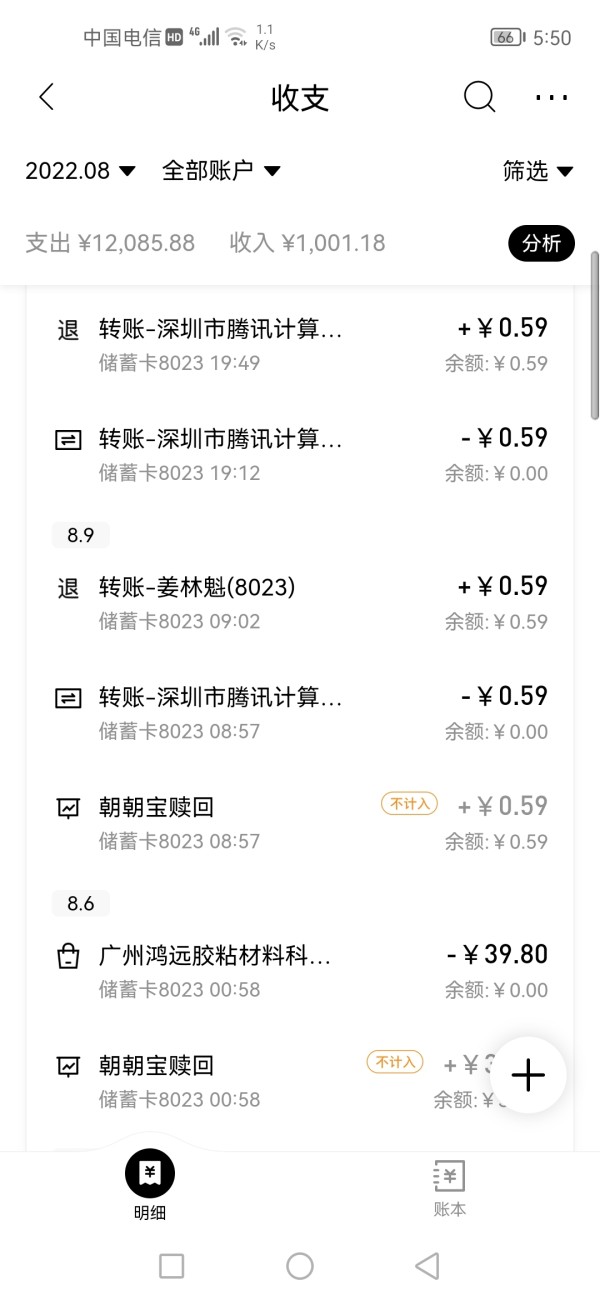600x1300 pixels.
Task: Open the 深圳市腾讯 transfer at 19:12
Action: point(300,455)
